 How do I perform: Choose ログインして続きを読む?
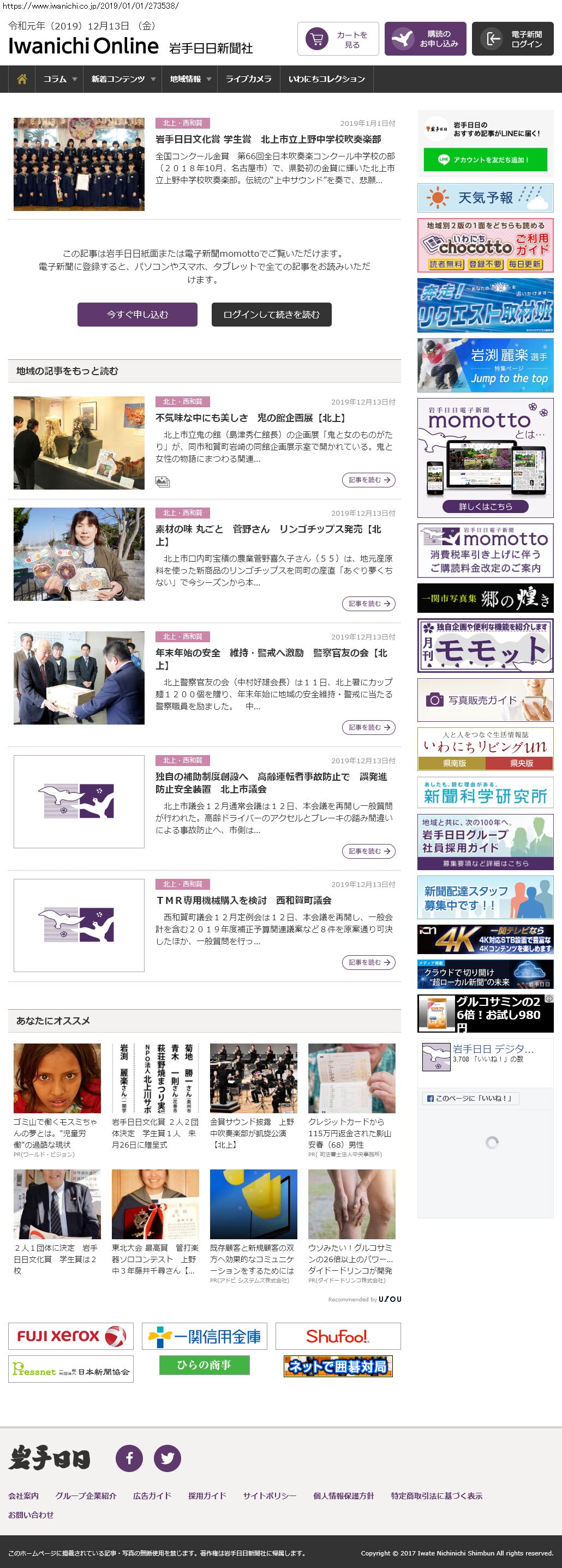point(271,315)
